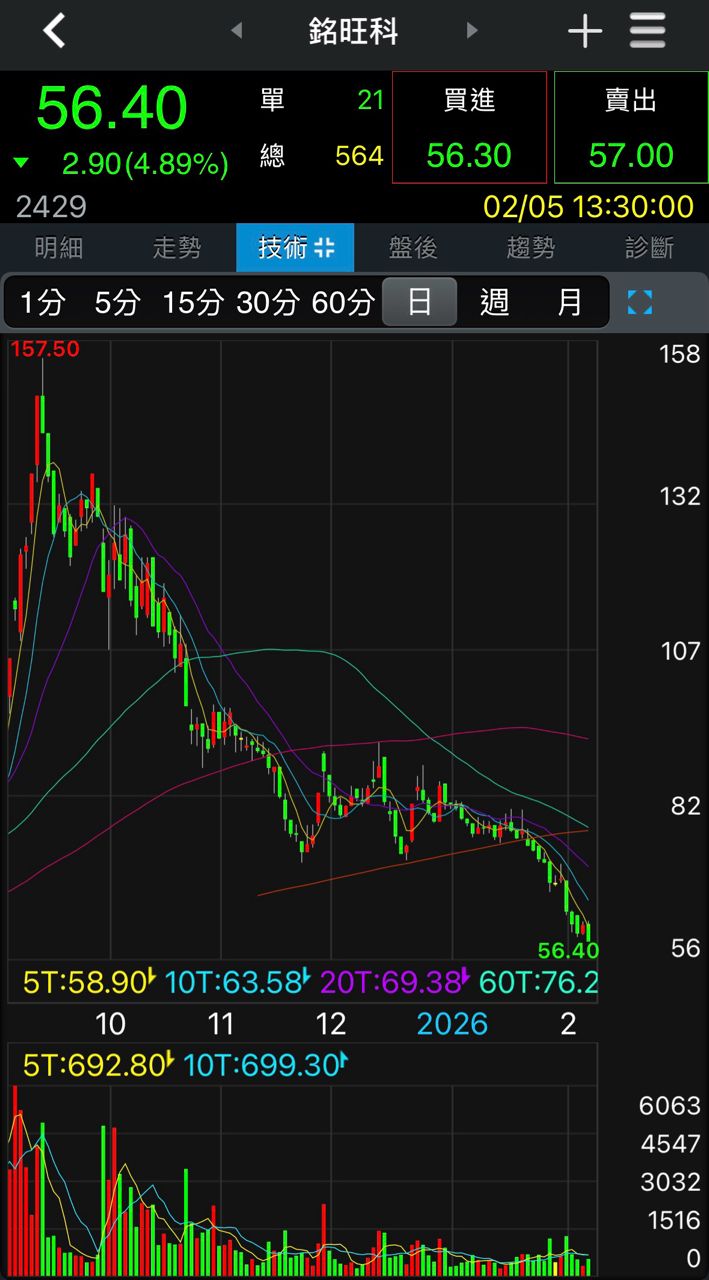This screenshot has width=709, height=1280.
Task: Switch chart to 週 weekly view
Action: 494,302
